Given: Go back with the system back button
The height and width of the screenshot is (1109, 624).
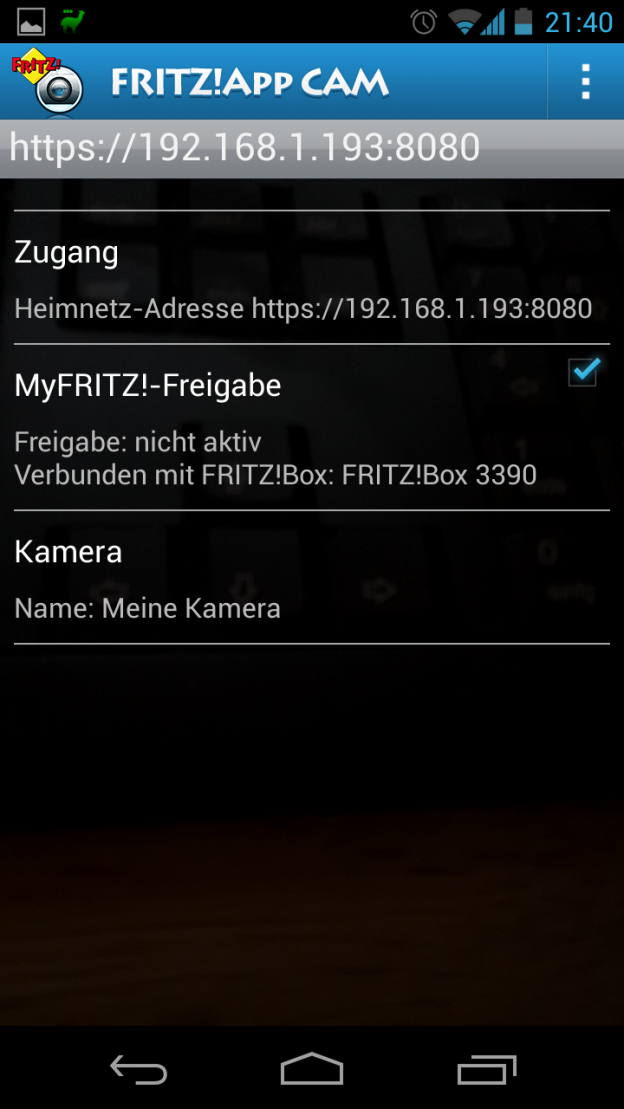Looking at the screenshot, I should point(139,1069).
